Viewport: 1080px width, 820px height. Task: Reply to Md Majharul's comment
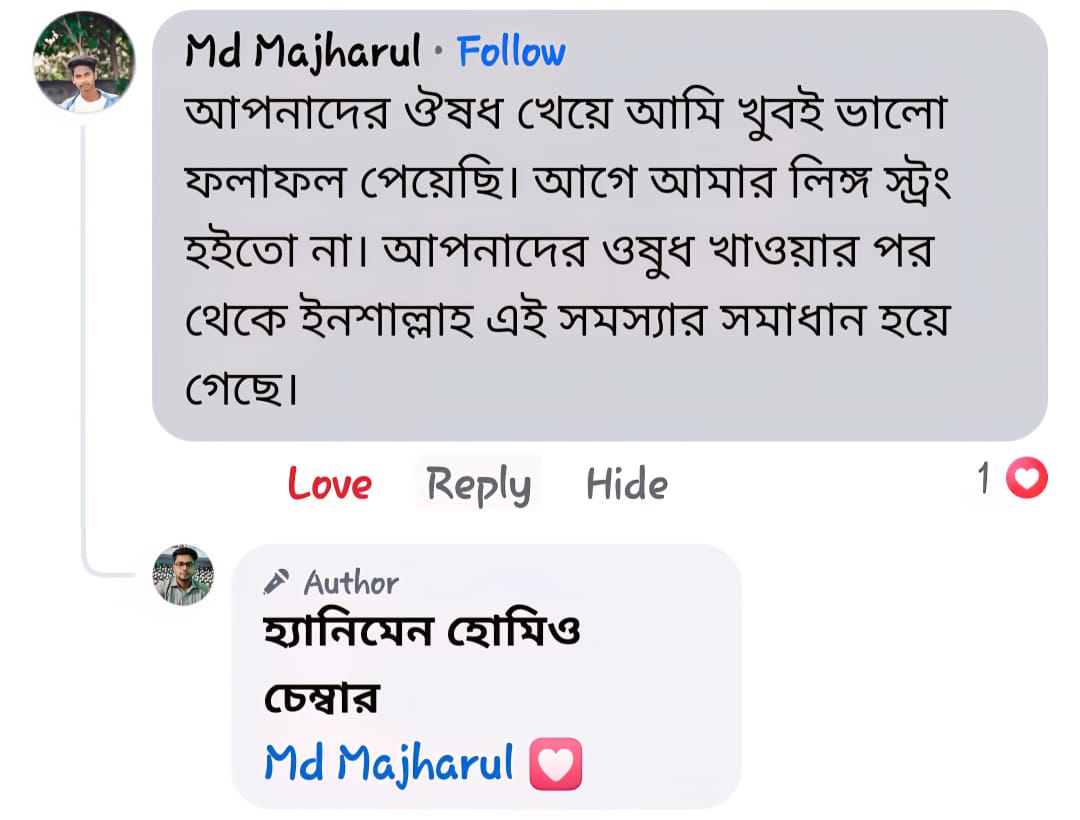pos(478,485)
